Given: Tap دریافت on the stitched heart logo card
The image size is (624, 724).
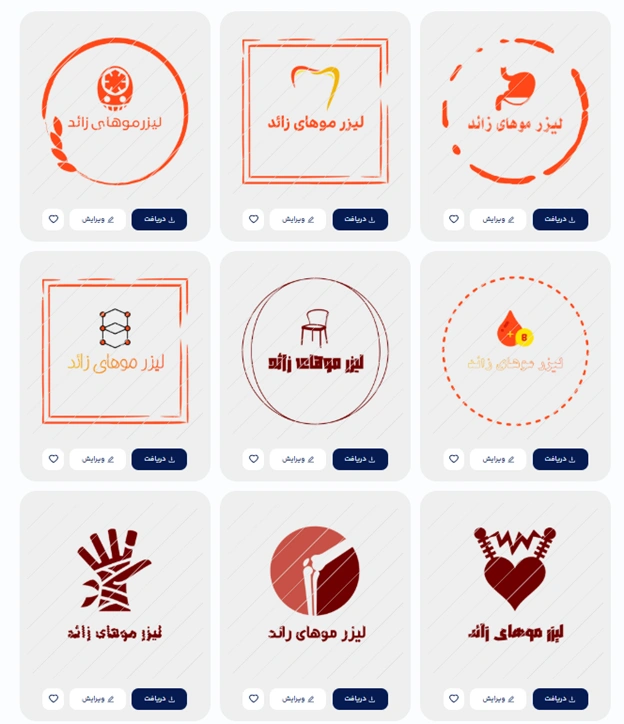Looking at the screenshot, I should pyautogui.click(x=560, y=699).
